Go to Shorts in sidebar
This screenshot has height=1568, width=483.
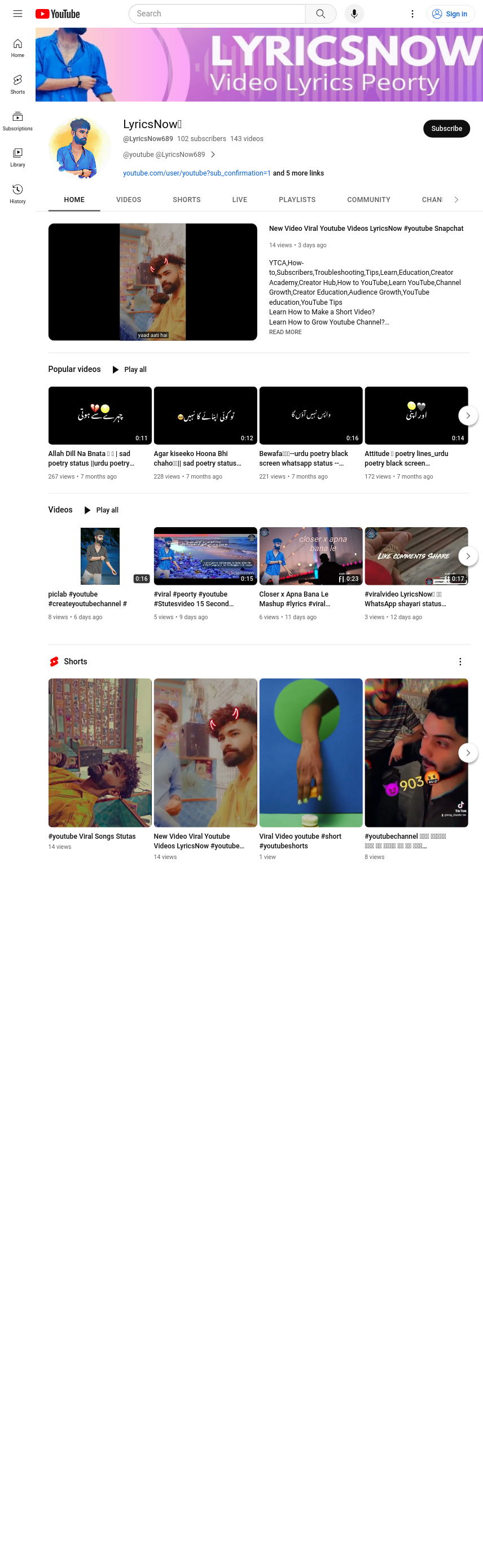coord(17,84)
